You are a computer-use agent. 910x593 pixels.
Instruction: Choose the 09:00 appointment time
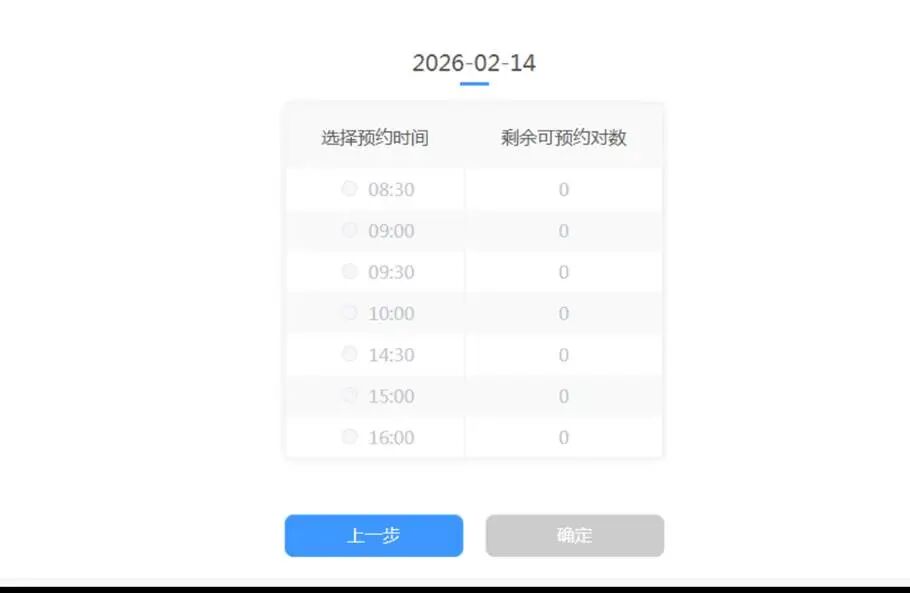click(x=349, y=230)
